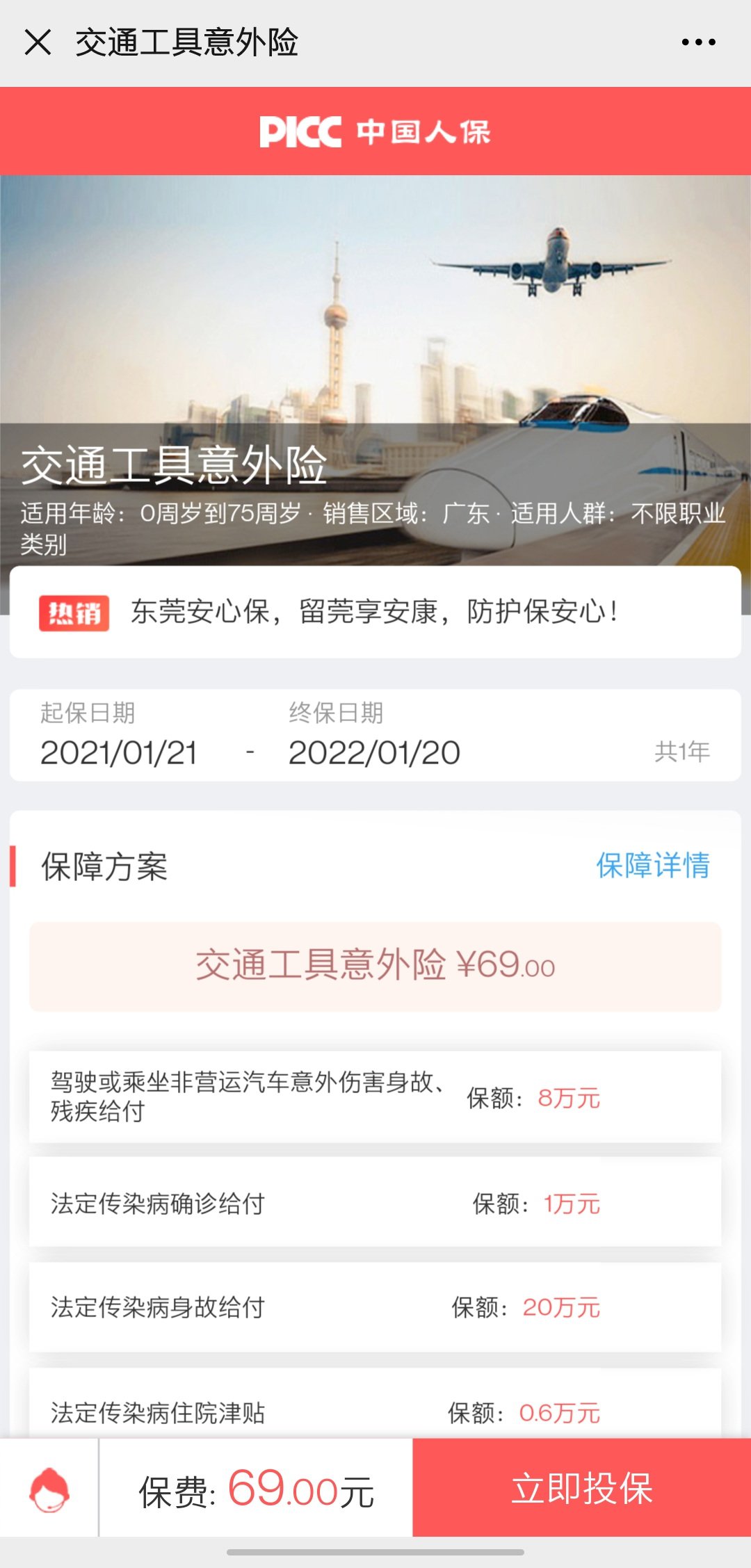Viewport: 751px width, 1568px height.
Task: Close the 交通工具意外险 page
Action: [x=38, y=42]
